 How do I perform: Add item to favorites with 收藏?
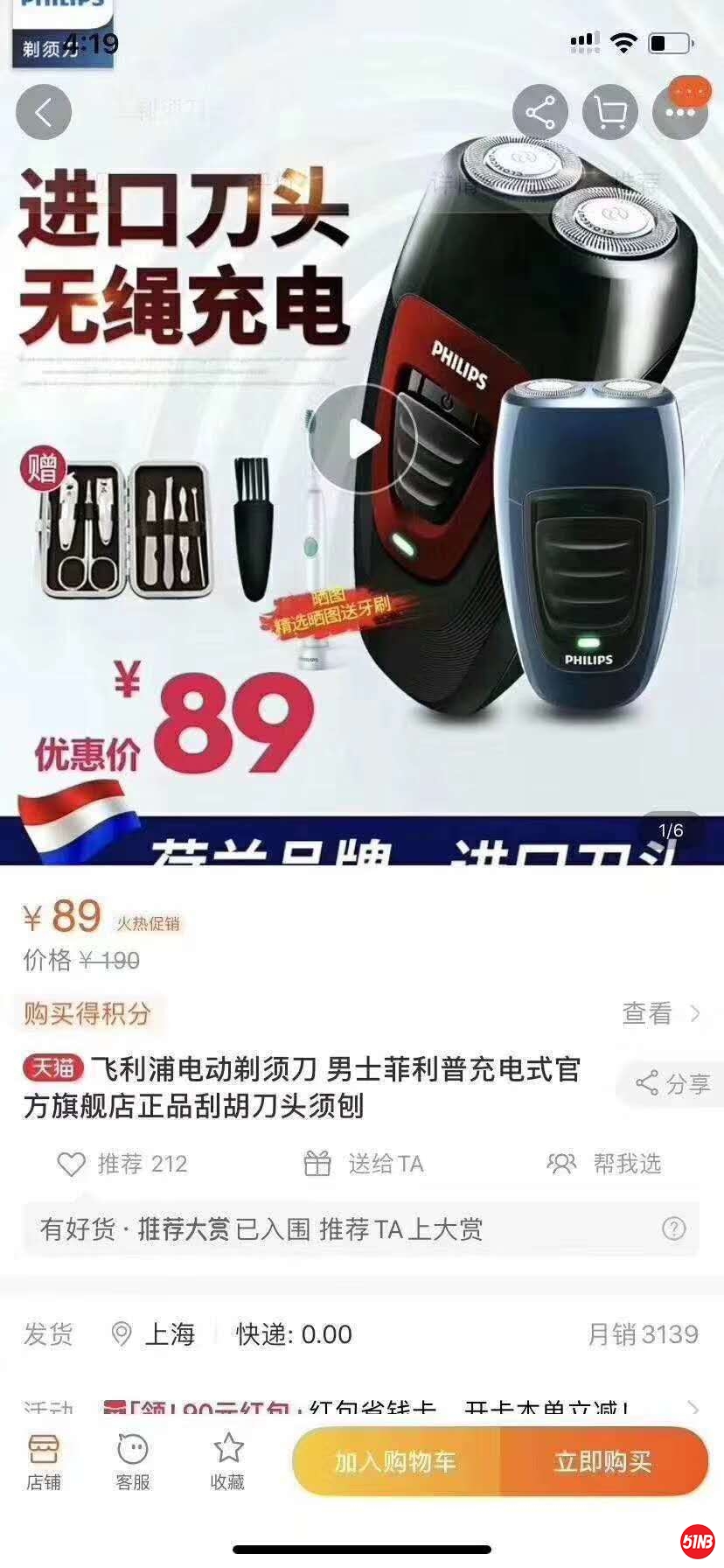(x=227, y=1461)
